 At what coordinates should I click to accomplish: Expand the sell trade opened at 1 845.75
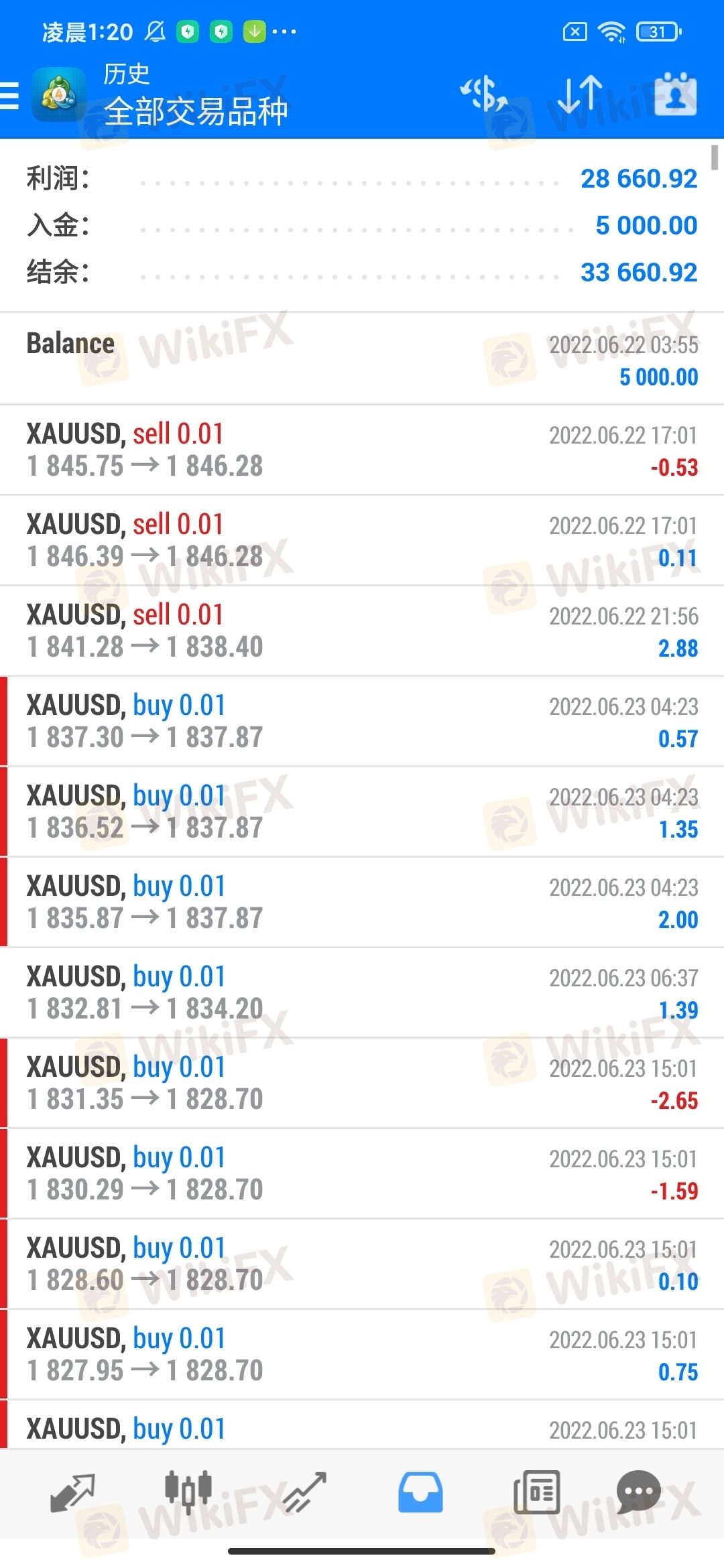click(x=362, y=450)
